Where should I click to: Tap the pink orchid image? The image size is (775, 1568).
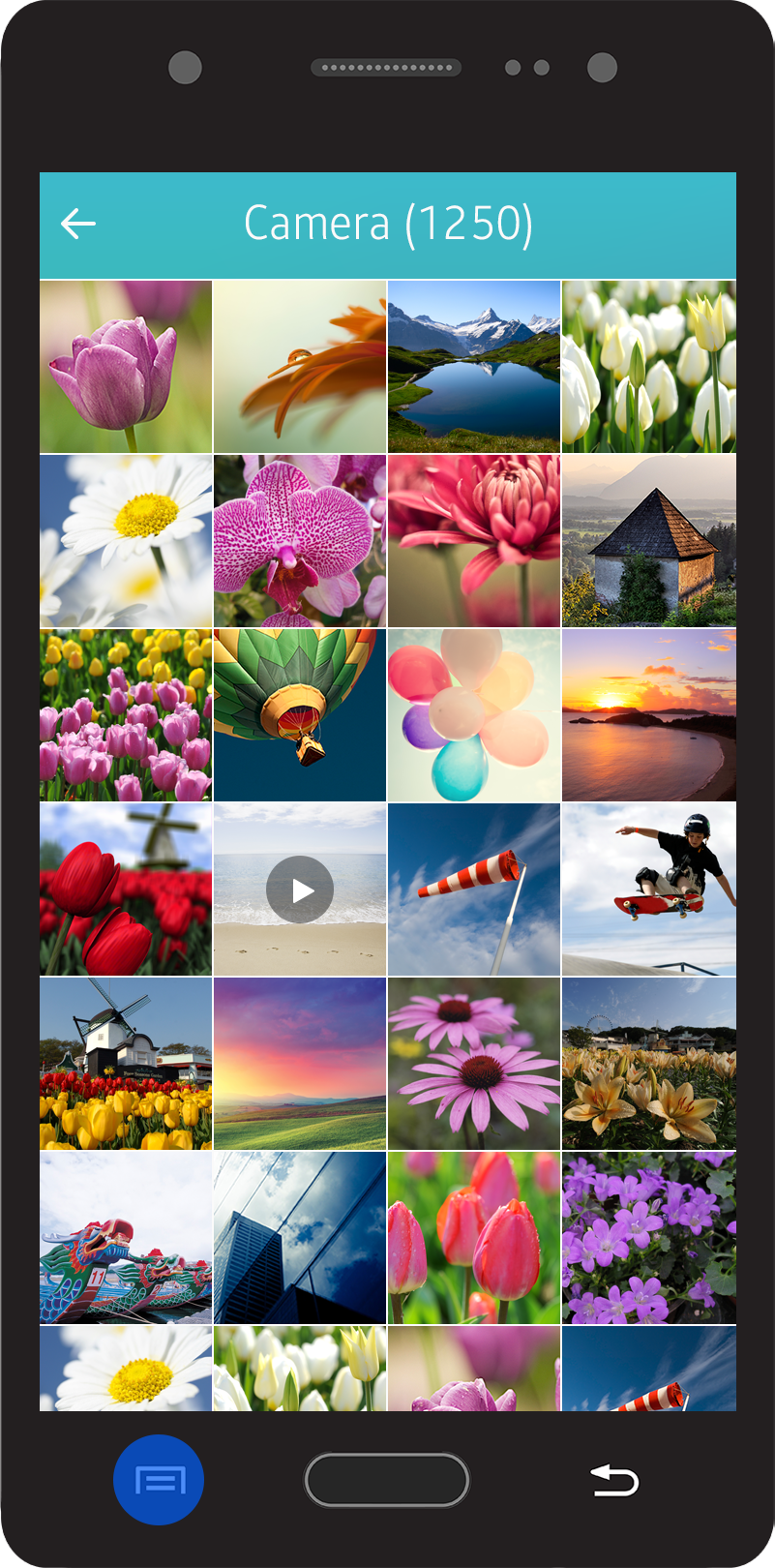tap(300, 540)
